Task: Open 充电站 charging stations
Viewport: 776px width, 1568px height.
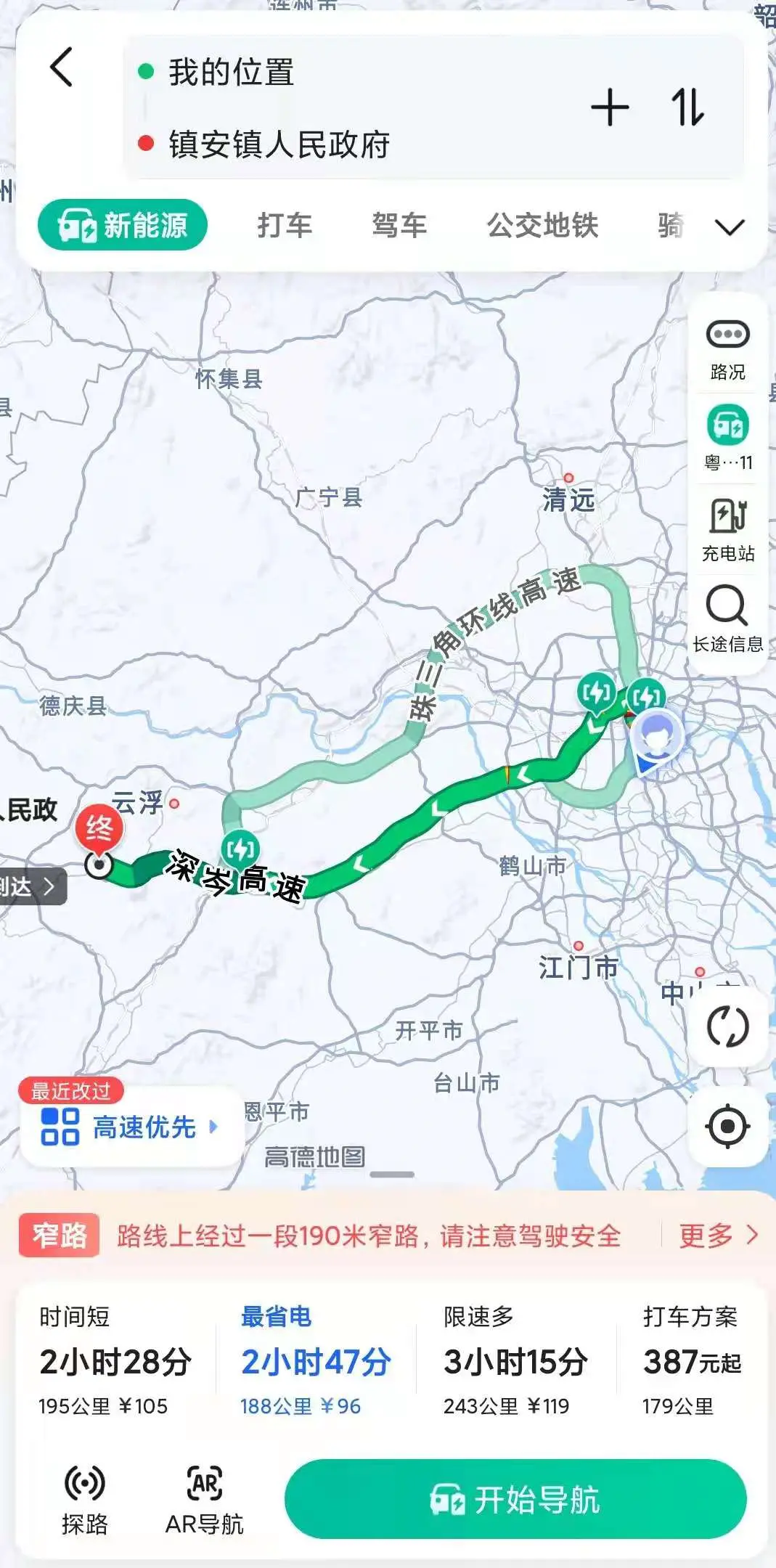Action: pyautogui.click(x=727, y=531)
